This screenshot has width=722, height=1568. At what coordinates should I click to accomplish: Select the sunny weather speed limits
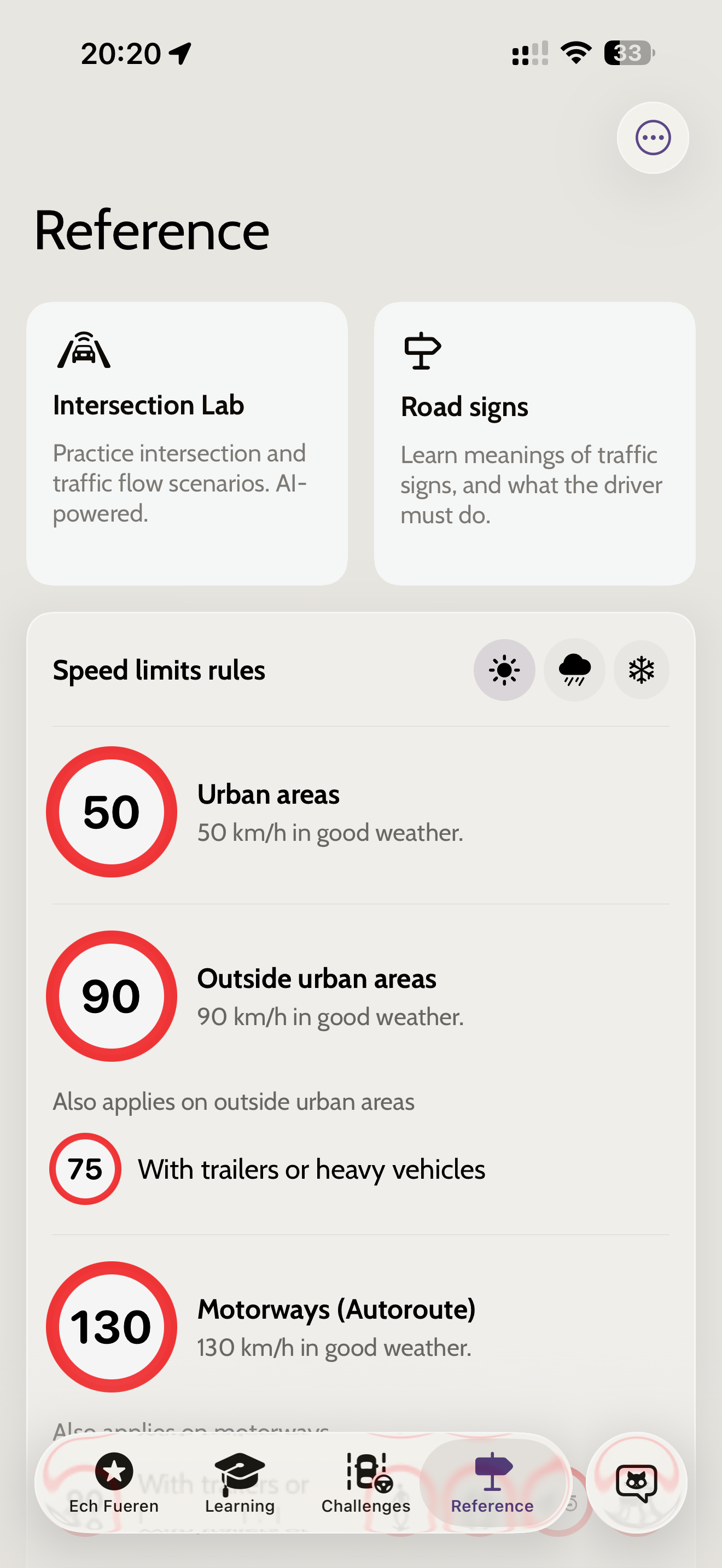point(504,670)
